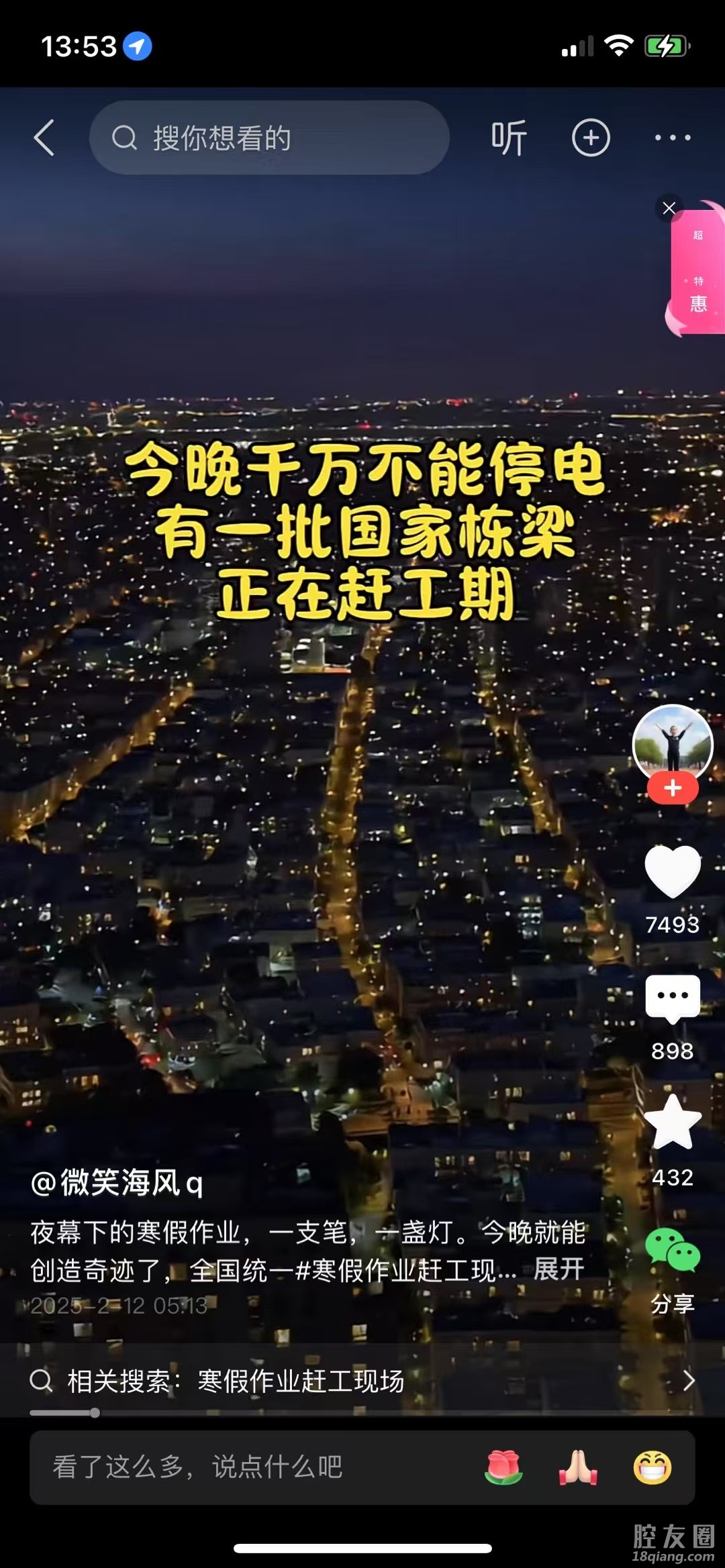Viewport: 725px width, 1568px height.
Task: Dismiss the 超特惠 promo banner
Action: [669, 209]
